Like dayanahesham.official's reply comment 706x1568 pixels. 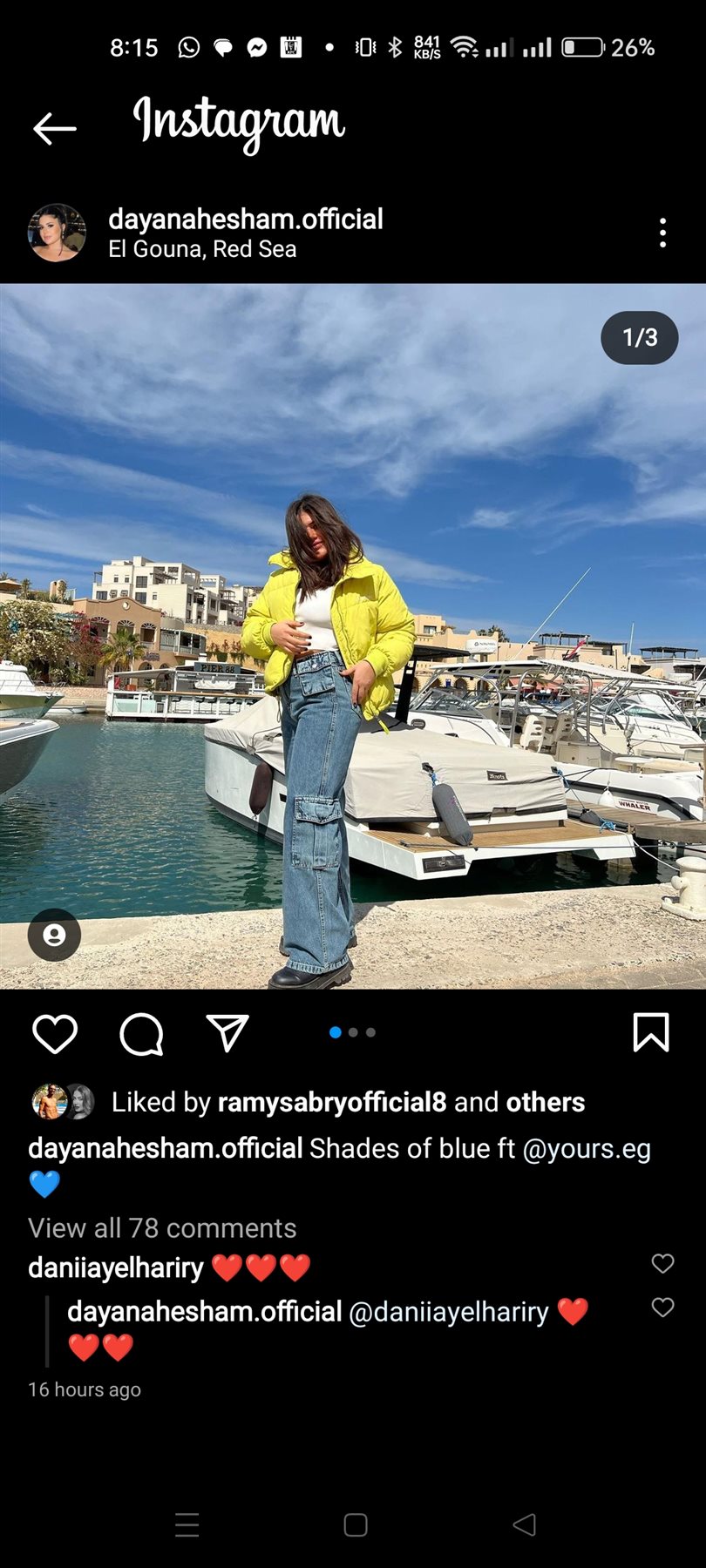click(x=662, y=1307)
